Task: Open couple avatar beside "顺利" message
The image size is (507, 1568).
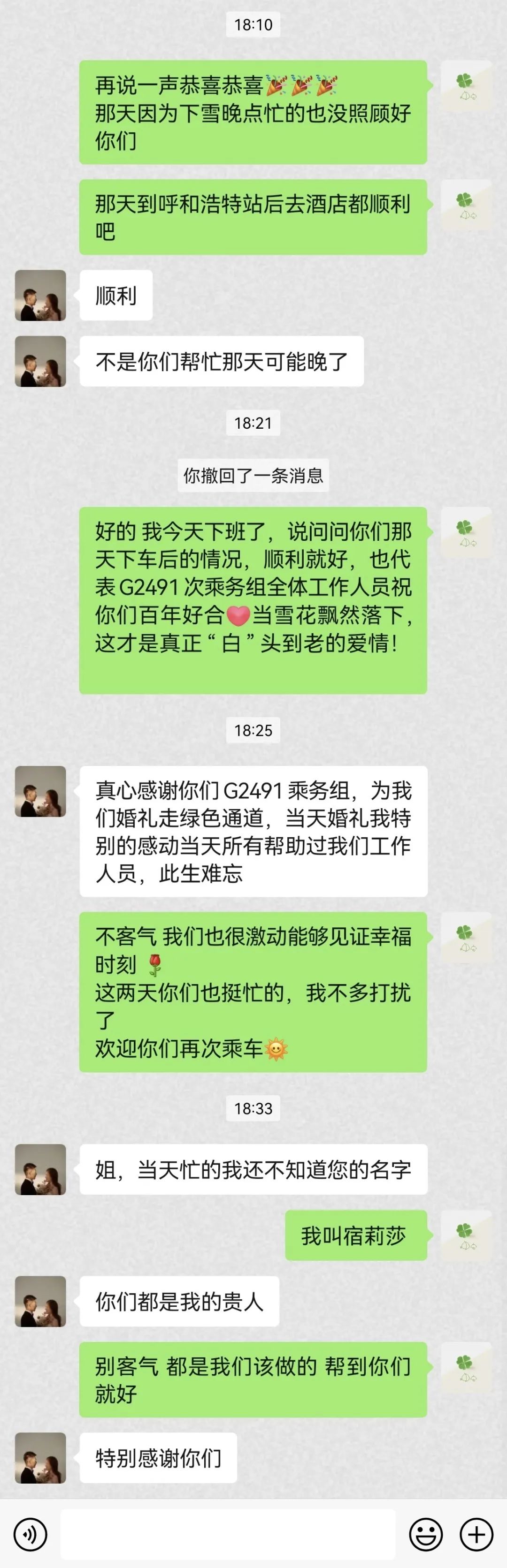Action: pos(40,295)
